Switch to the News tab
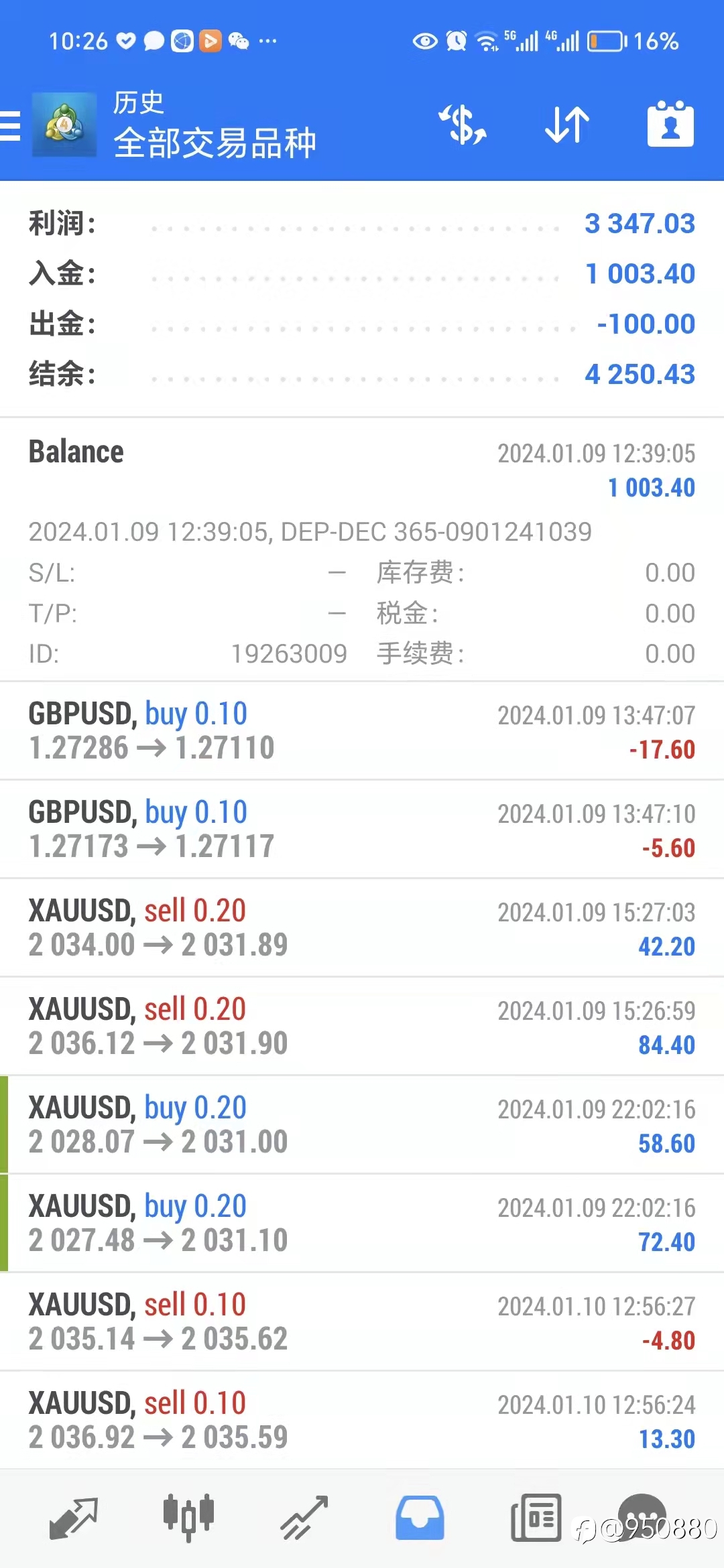 [536, 1518]
